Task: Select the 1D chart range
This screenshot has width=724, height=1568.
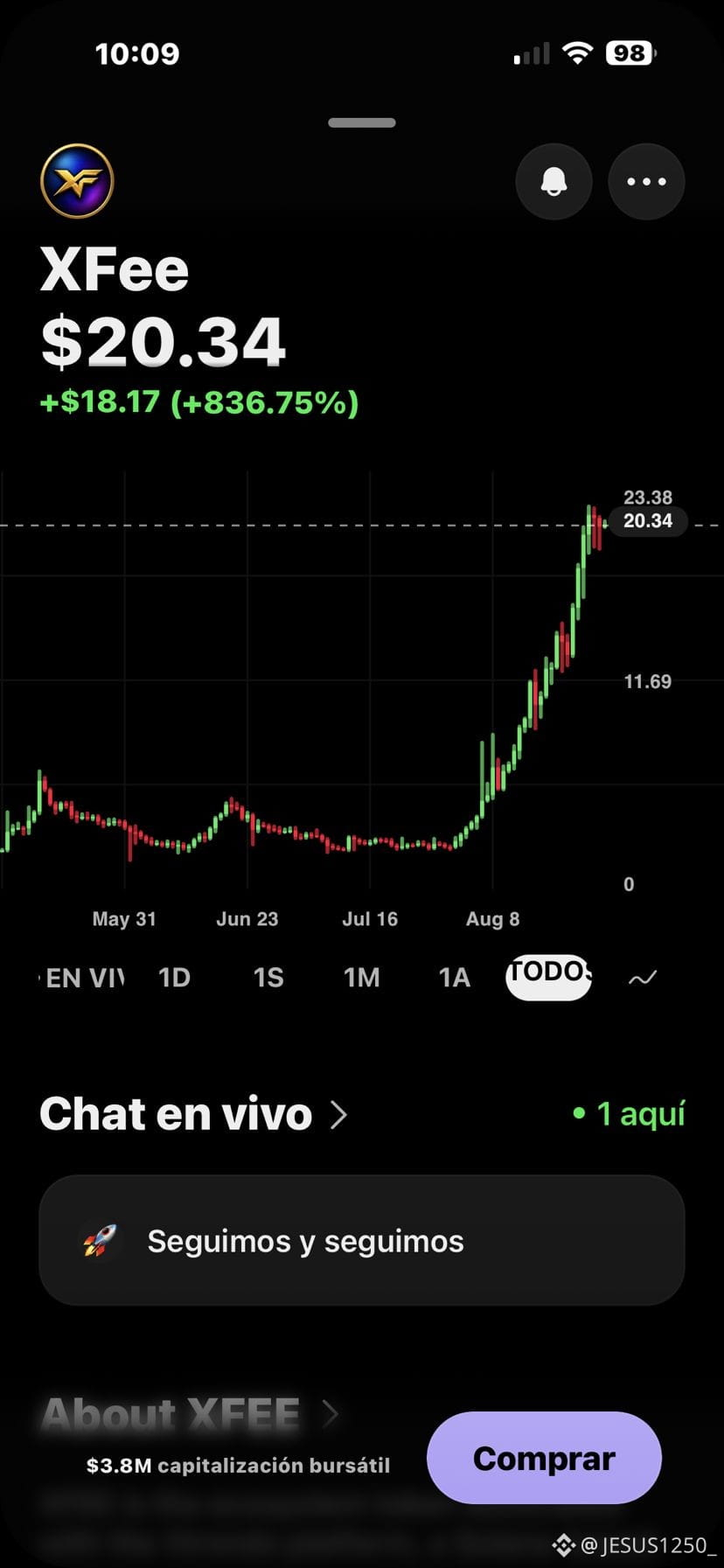Action: [174, 978]
